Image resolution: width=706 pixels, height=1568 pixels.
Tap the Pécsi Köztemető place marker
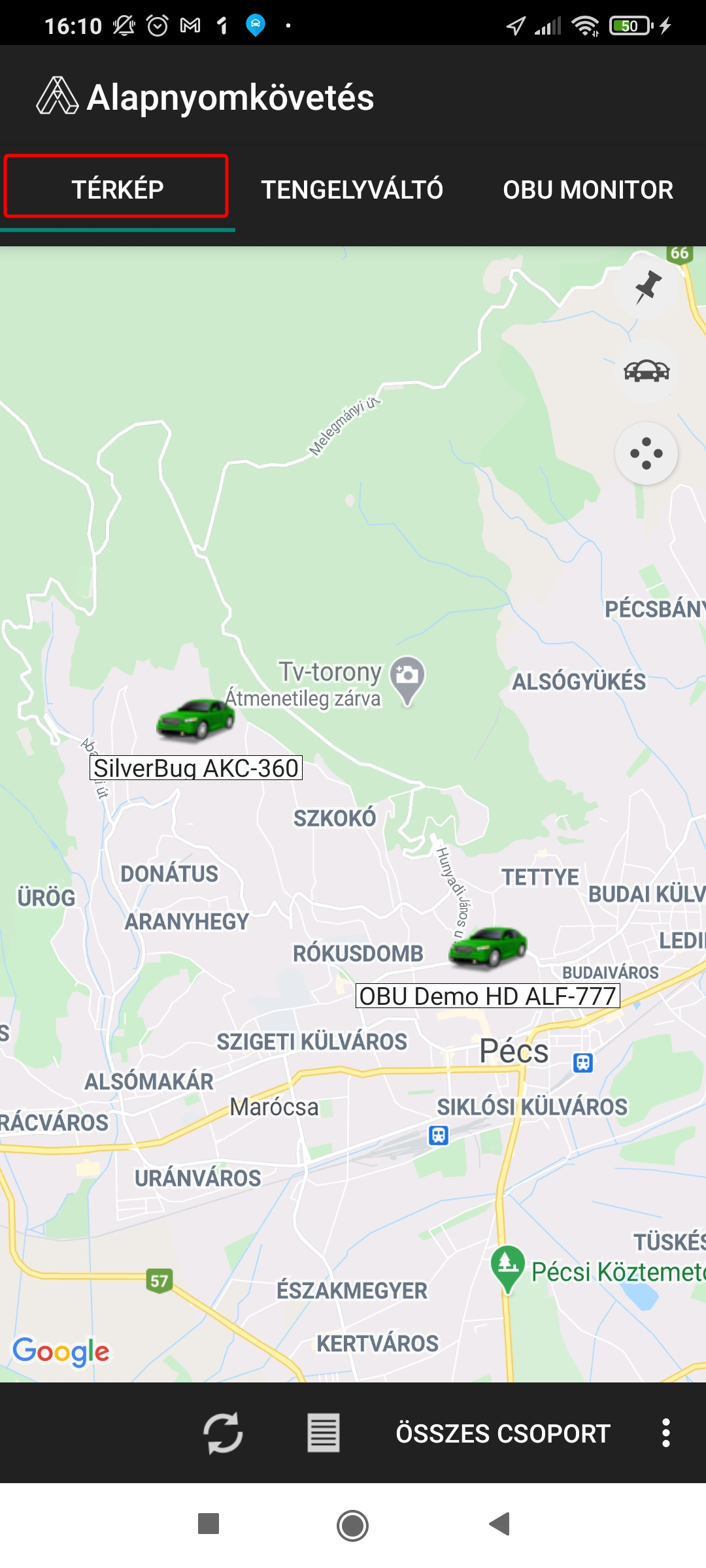(x=508, y=1266)
